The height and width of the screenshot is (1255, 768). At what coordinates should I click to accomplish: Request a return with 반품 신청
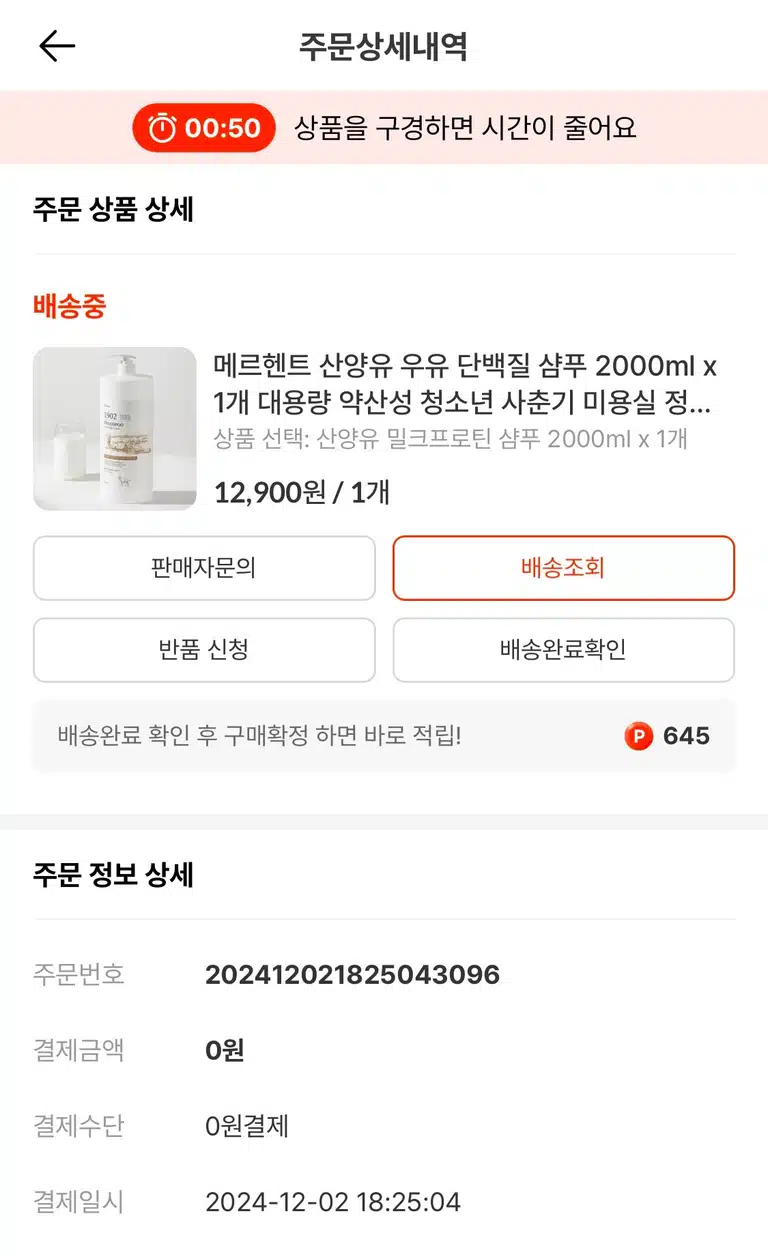tap(204, 650)
